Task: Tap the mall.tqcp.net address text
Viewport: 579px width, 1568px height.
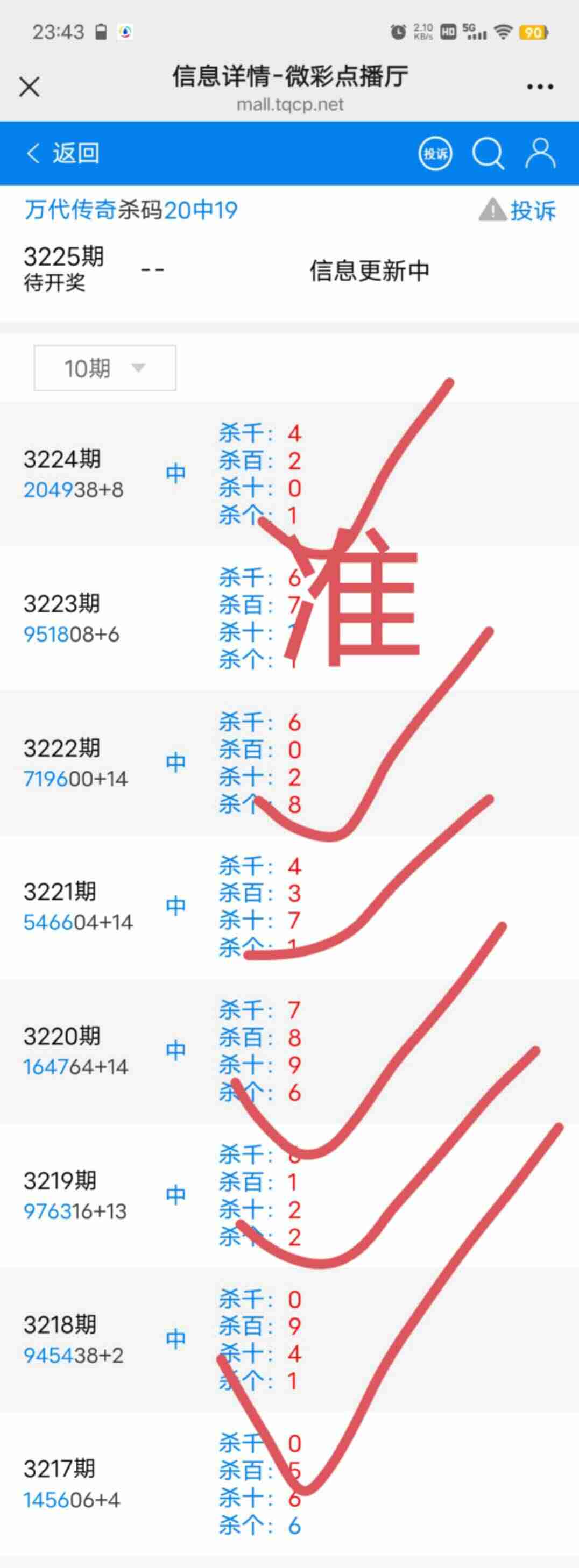Action: [x=289, y=104]
